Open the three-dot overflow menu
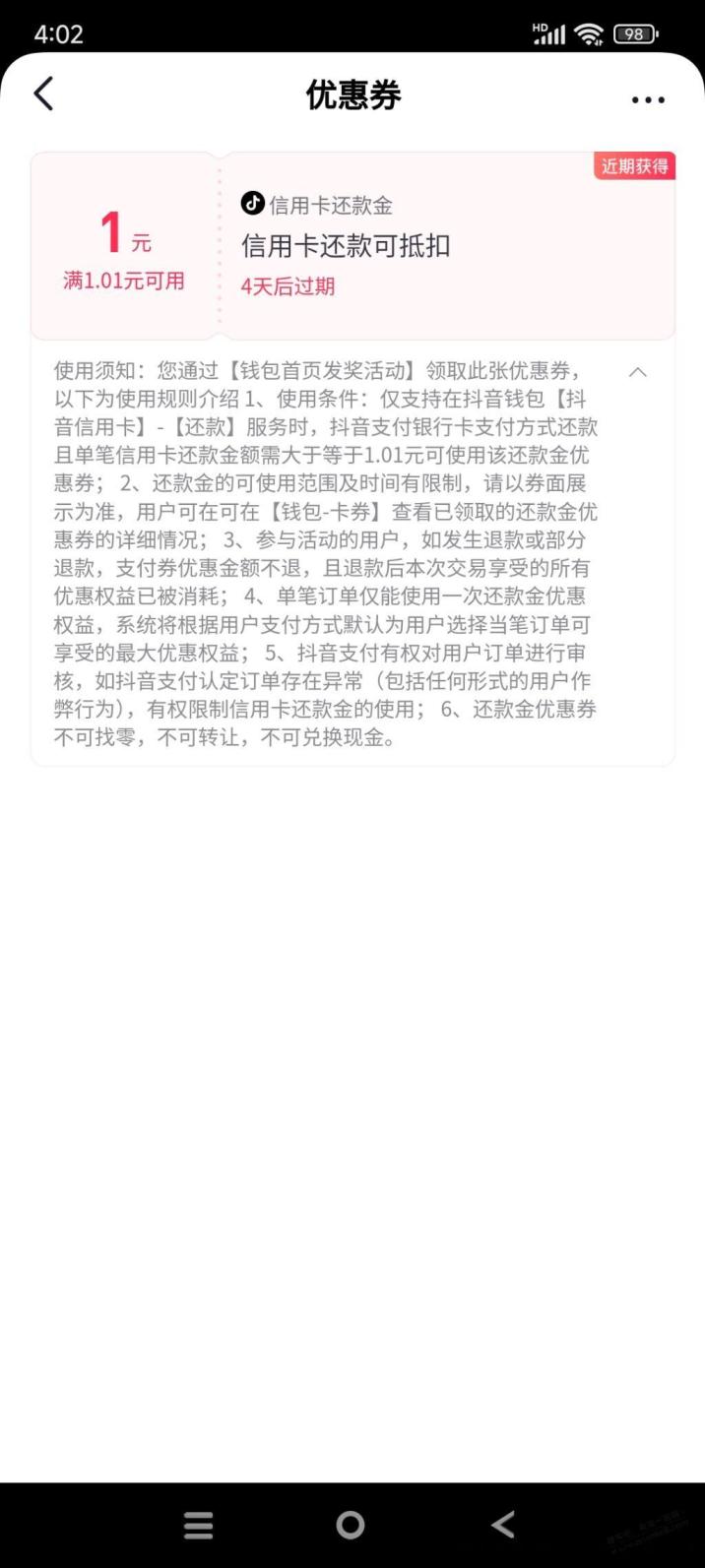The image size is (705, 1568). [648, 99]
